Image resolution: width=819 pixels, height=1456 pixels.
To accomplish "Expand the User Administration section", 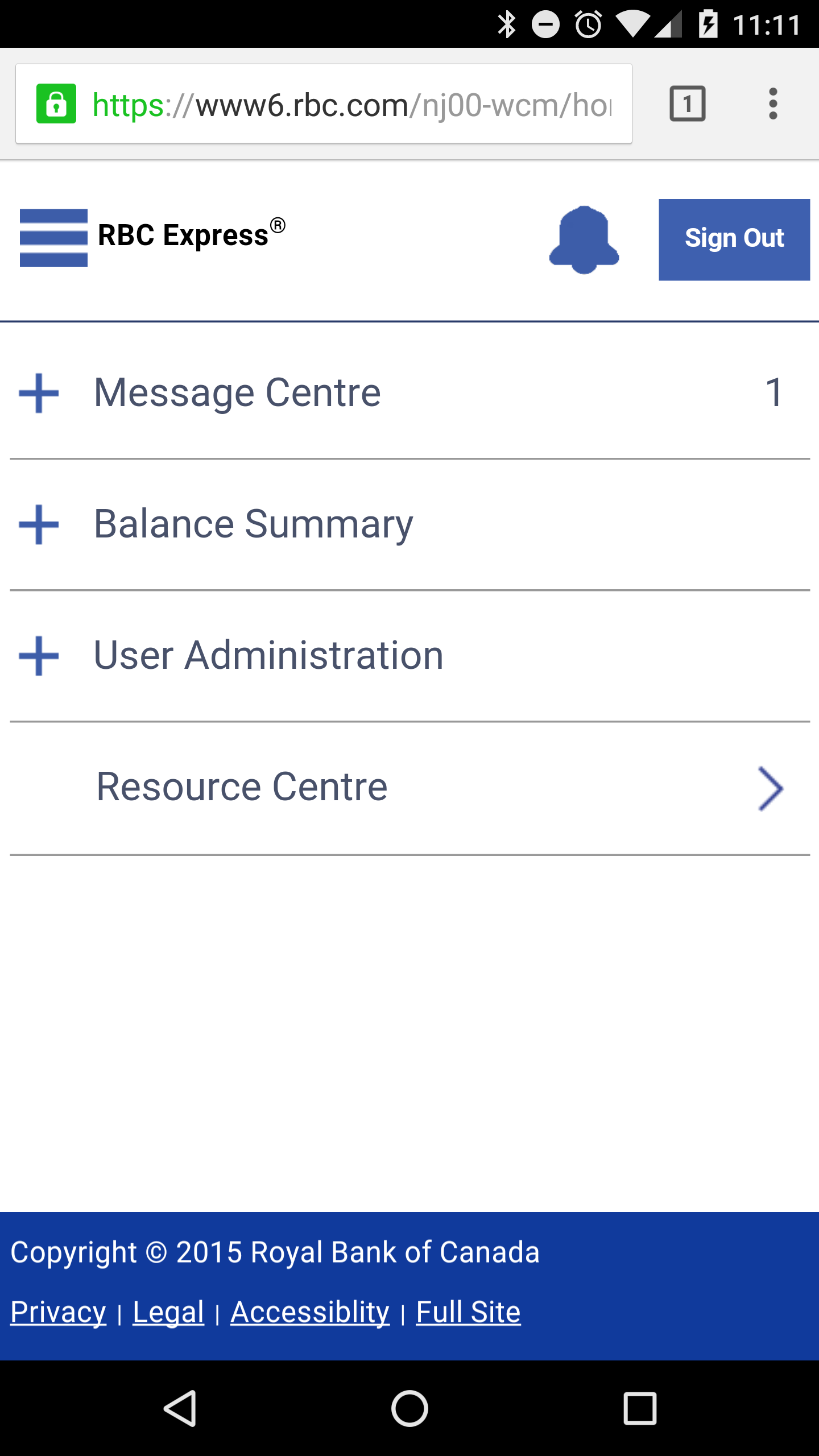I will (x=39, y=656).
